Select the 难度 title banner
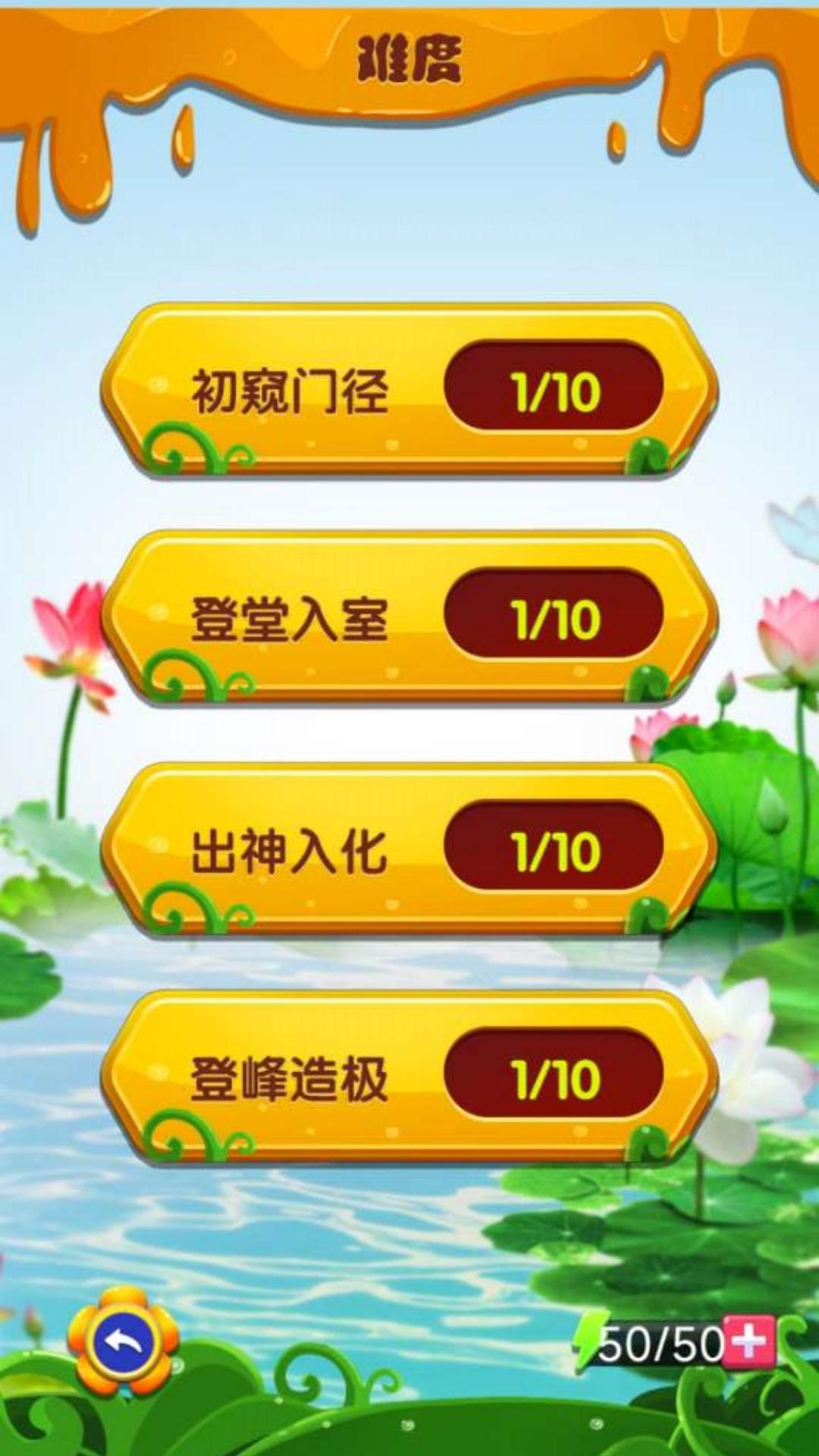The image size is (819, 1456). coord(409,57)
